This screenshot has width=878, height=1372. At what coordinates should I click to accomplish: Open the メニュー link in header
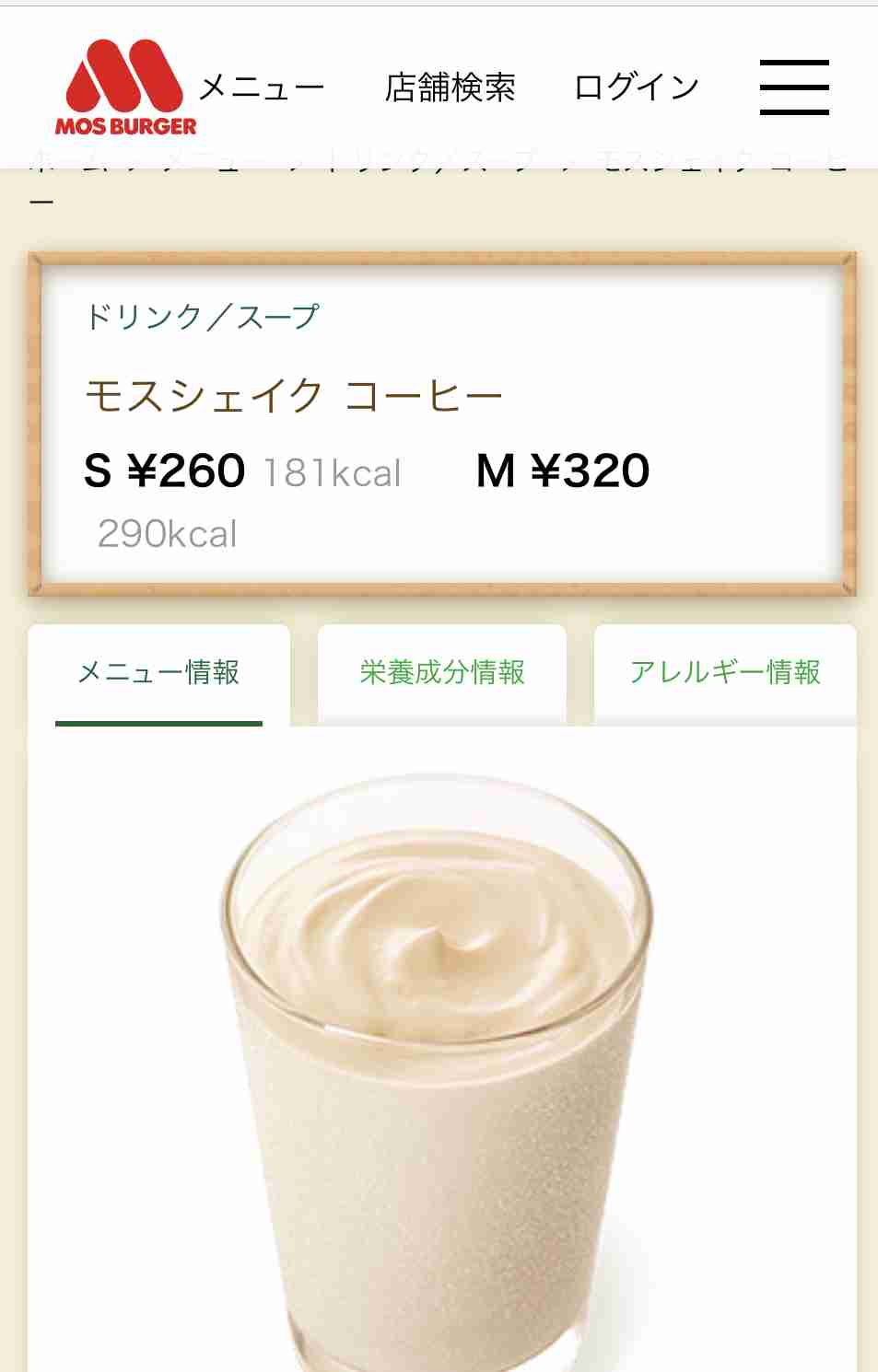click(262, 87)
